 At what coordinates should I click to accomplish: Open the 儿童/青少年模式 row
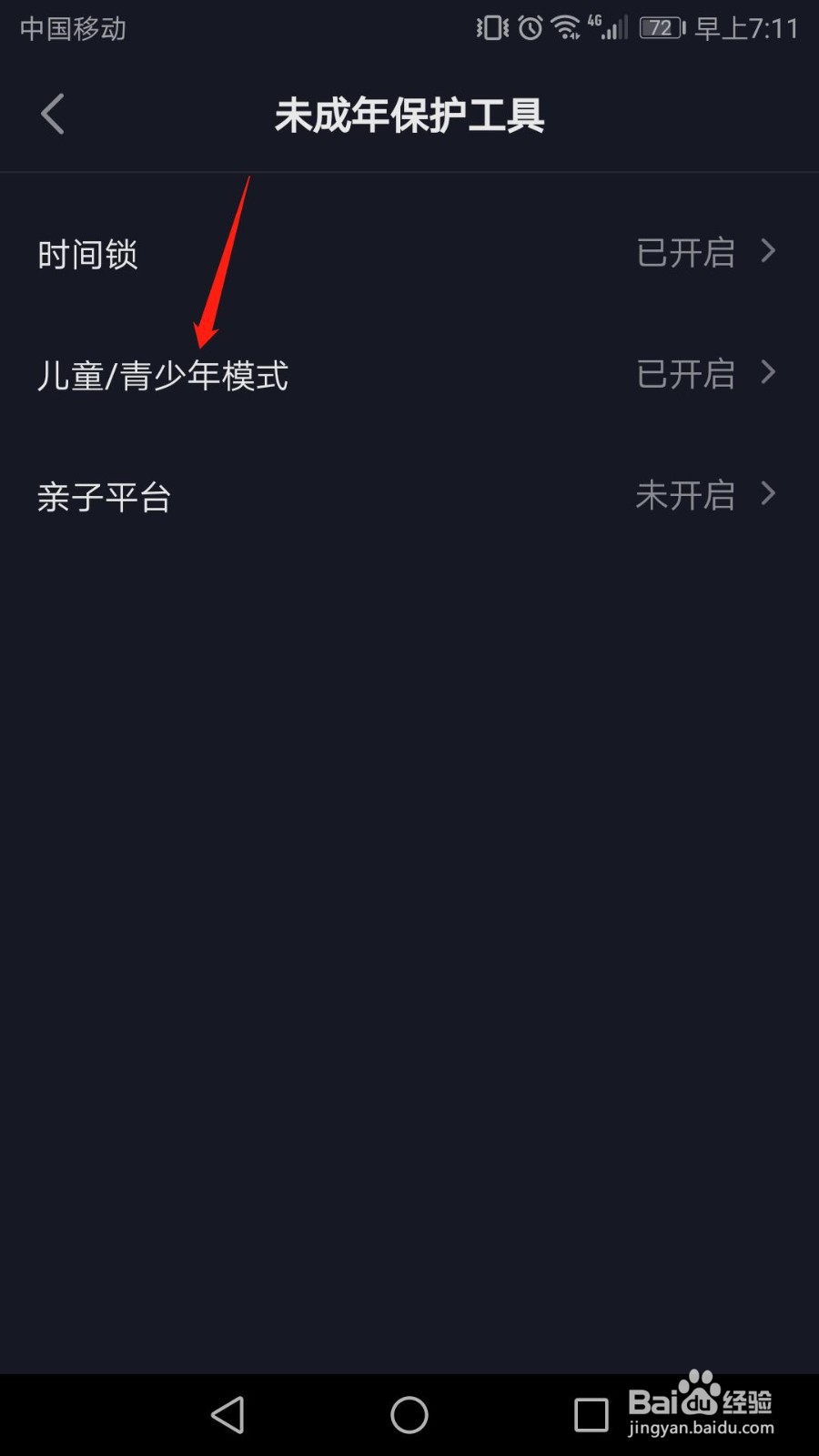[x=409, y=375]
